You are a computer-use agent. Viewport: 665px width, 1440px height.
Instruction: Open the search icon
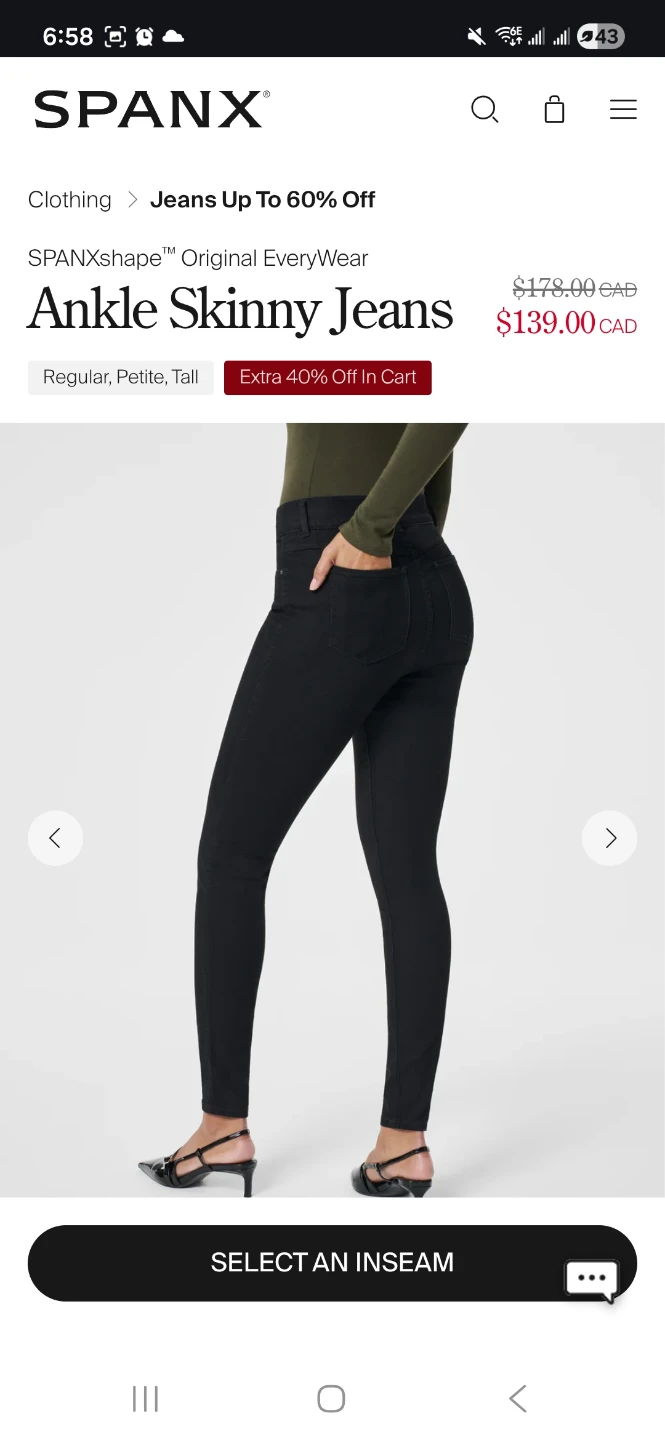(x=484, y=110)
